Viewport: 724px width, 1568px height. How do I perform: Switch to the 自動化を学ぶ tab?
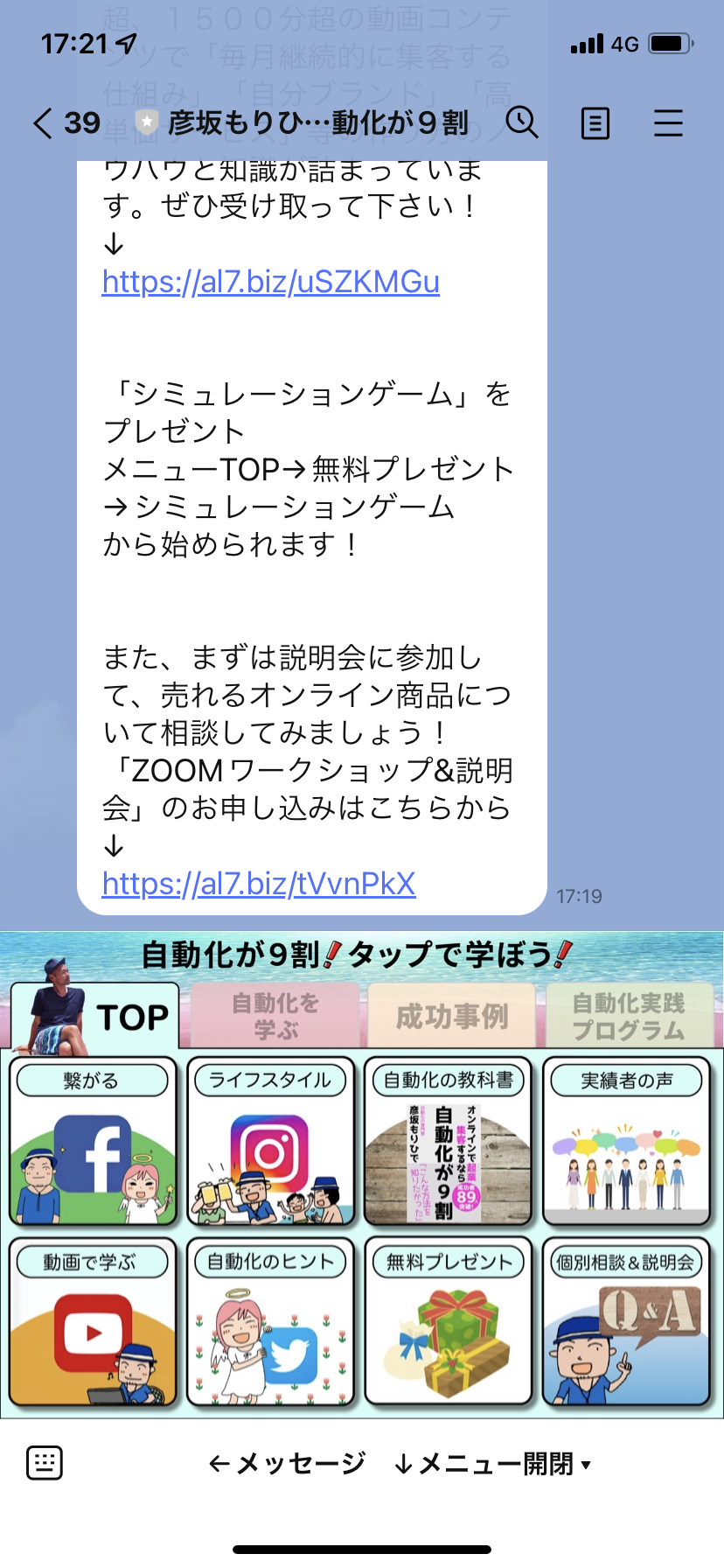(x=271, y=1017)
